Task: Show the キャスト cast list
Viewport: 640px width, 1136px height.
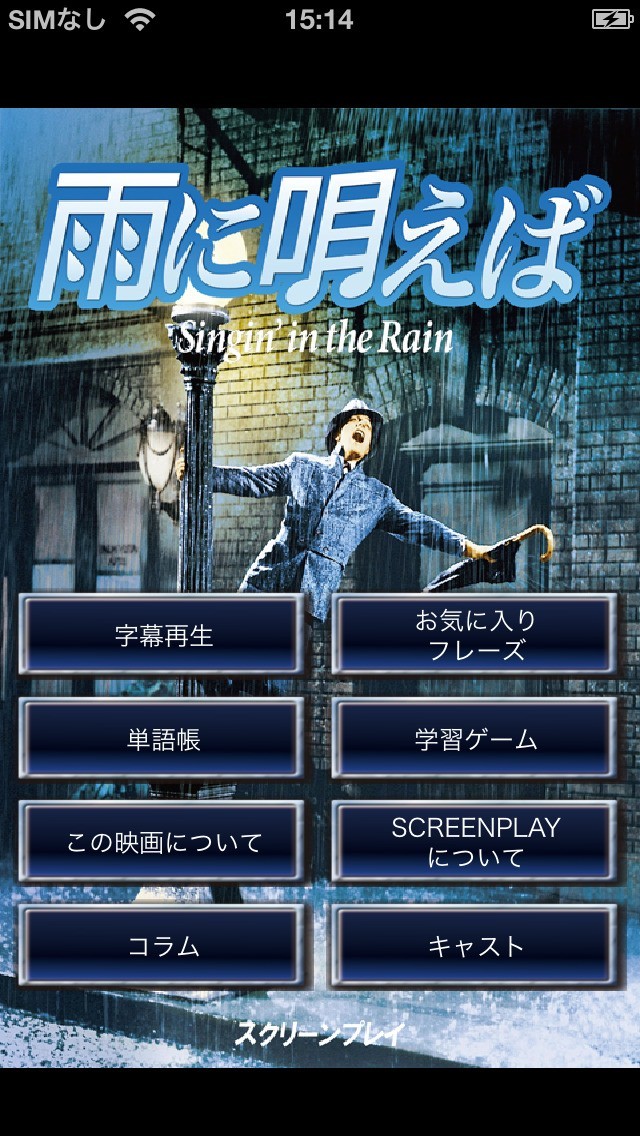Action: [475, 946]
